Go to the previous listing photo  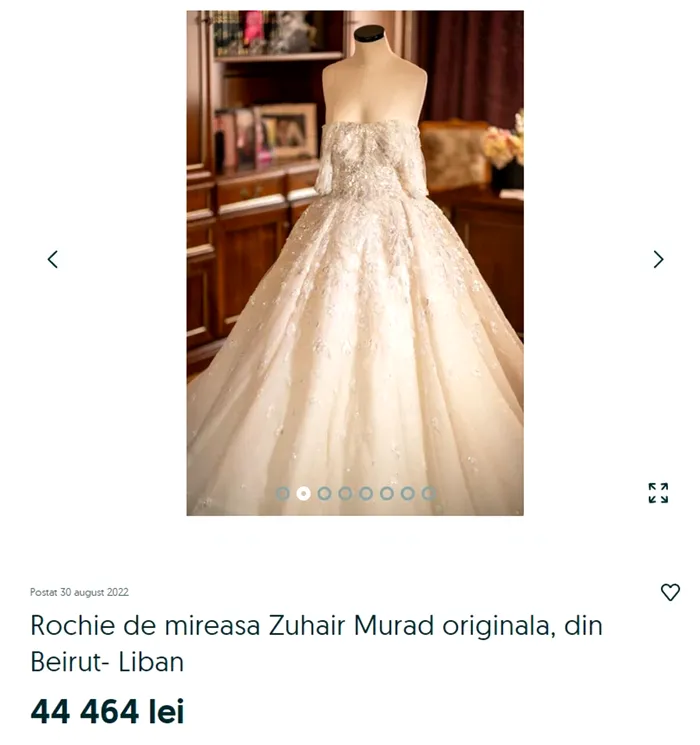pyautogui.click(x=53, y=259)
